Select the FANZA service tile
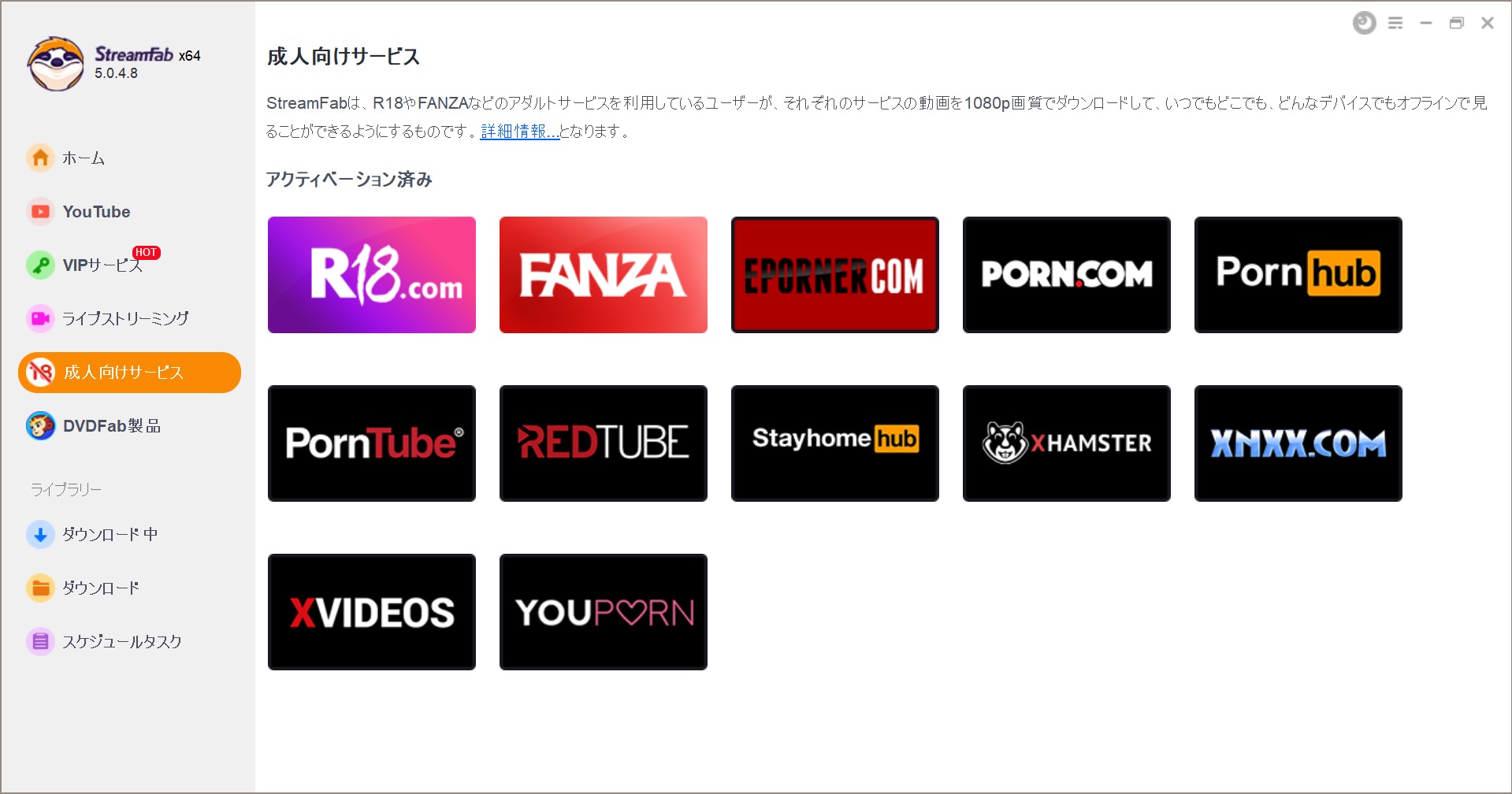 coord(603,275)
